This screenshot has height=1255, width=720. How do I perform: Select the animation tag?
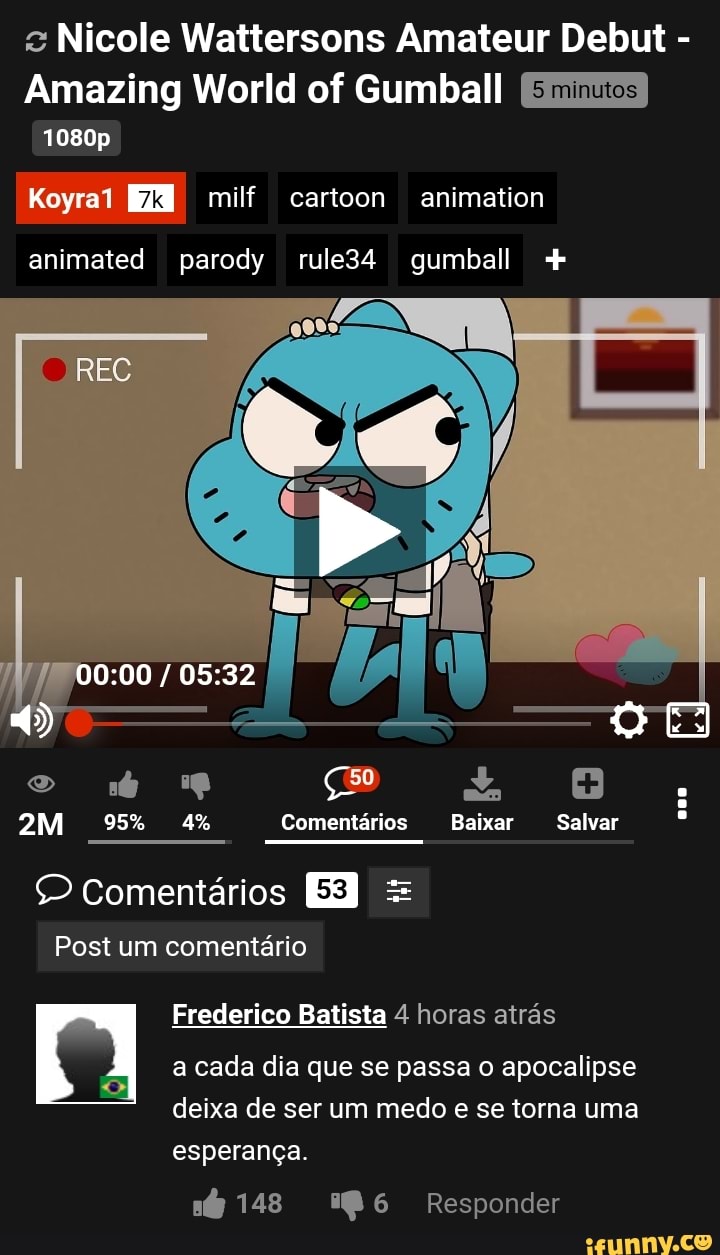482,198
